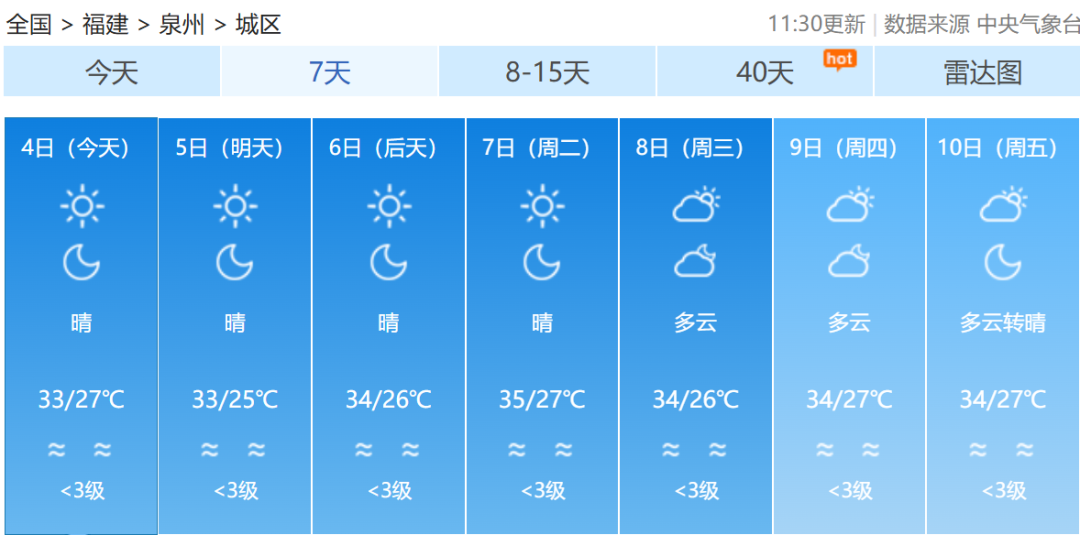This screenshot has width=1080, height=535.
Task: Tap the 泉州 breadcrumb link
Action: click(182, 24)
